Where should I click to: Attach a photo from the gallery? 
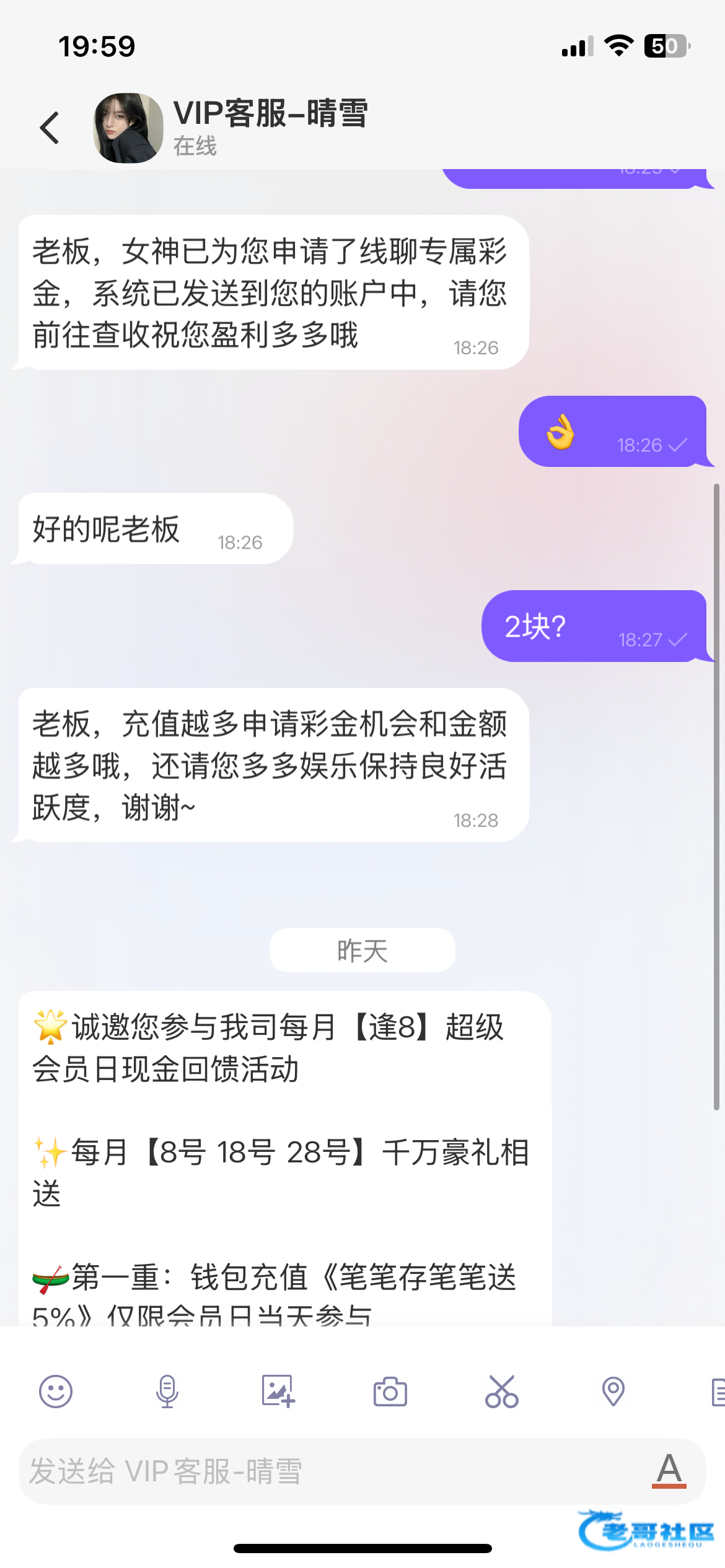tap(278, 1392)
